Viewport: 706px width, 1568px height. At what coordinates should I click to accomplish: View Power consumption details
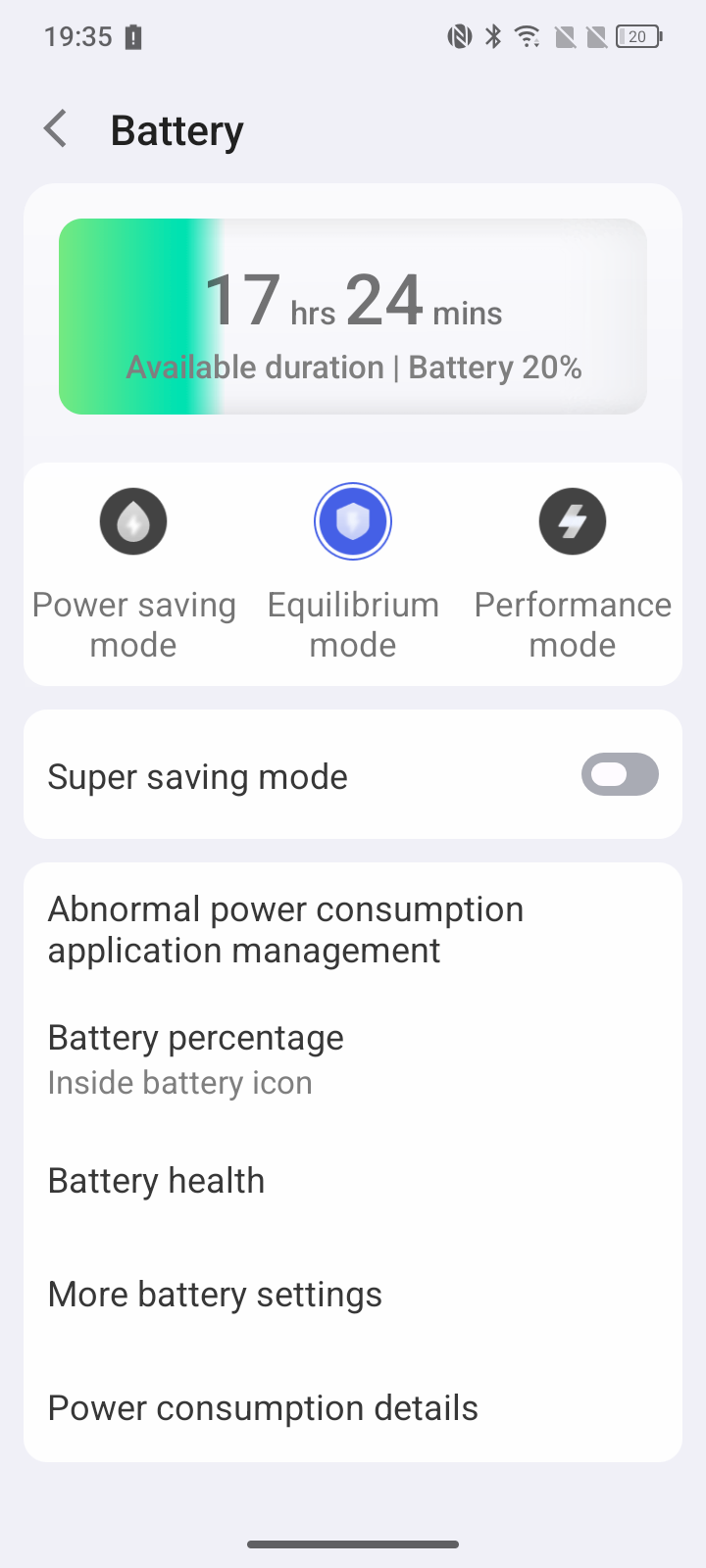[263, 1408]
